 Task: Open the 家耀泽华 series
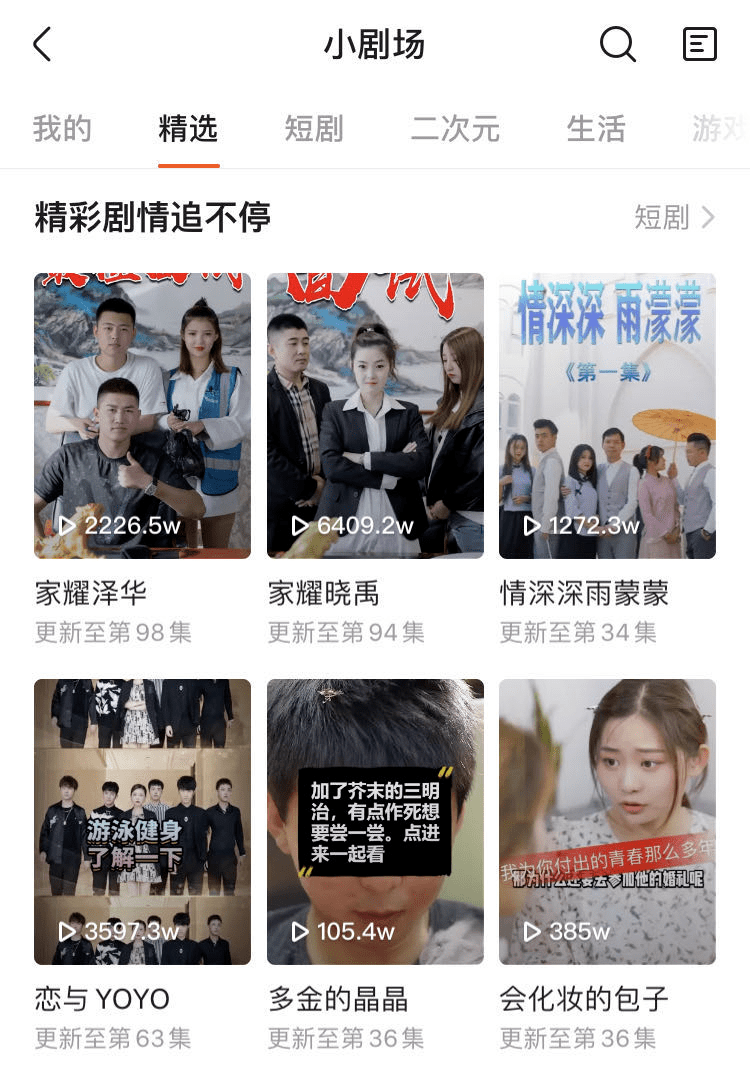[142, 416]
